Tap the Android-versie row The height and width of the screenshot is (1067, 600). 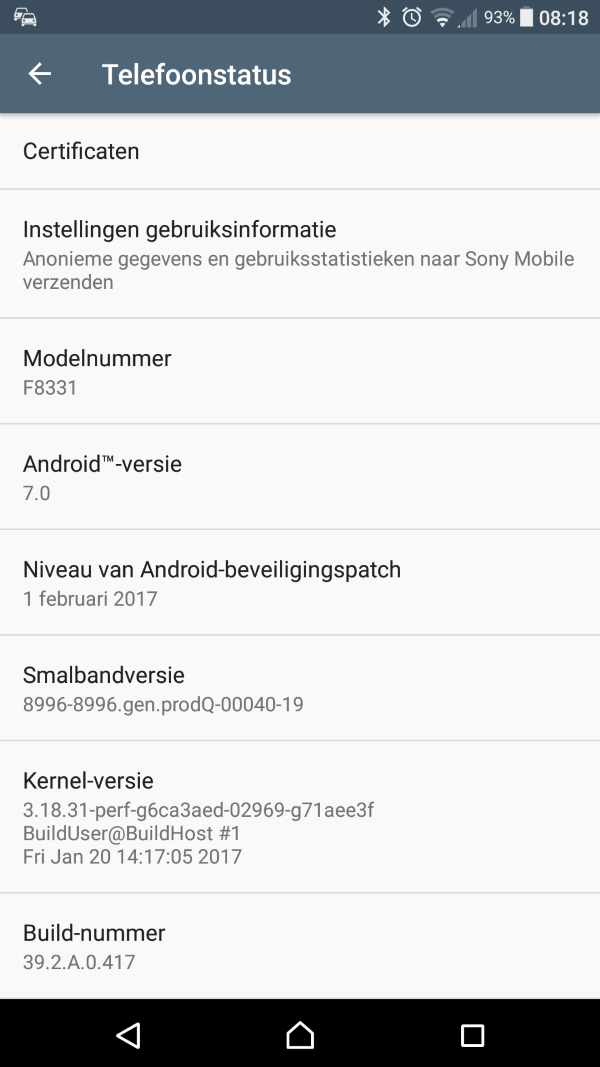(x=300, y=477)
